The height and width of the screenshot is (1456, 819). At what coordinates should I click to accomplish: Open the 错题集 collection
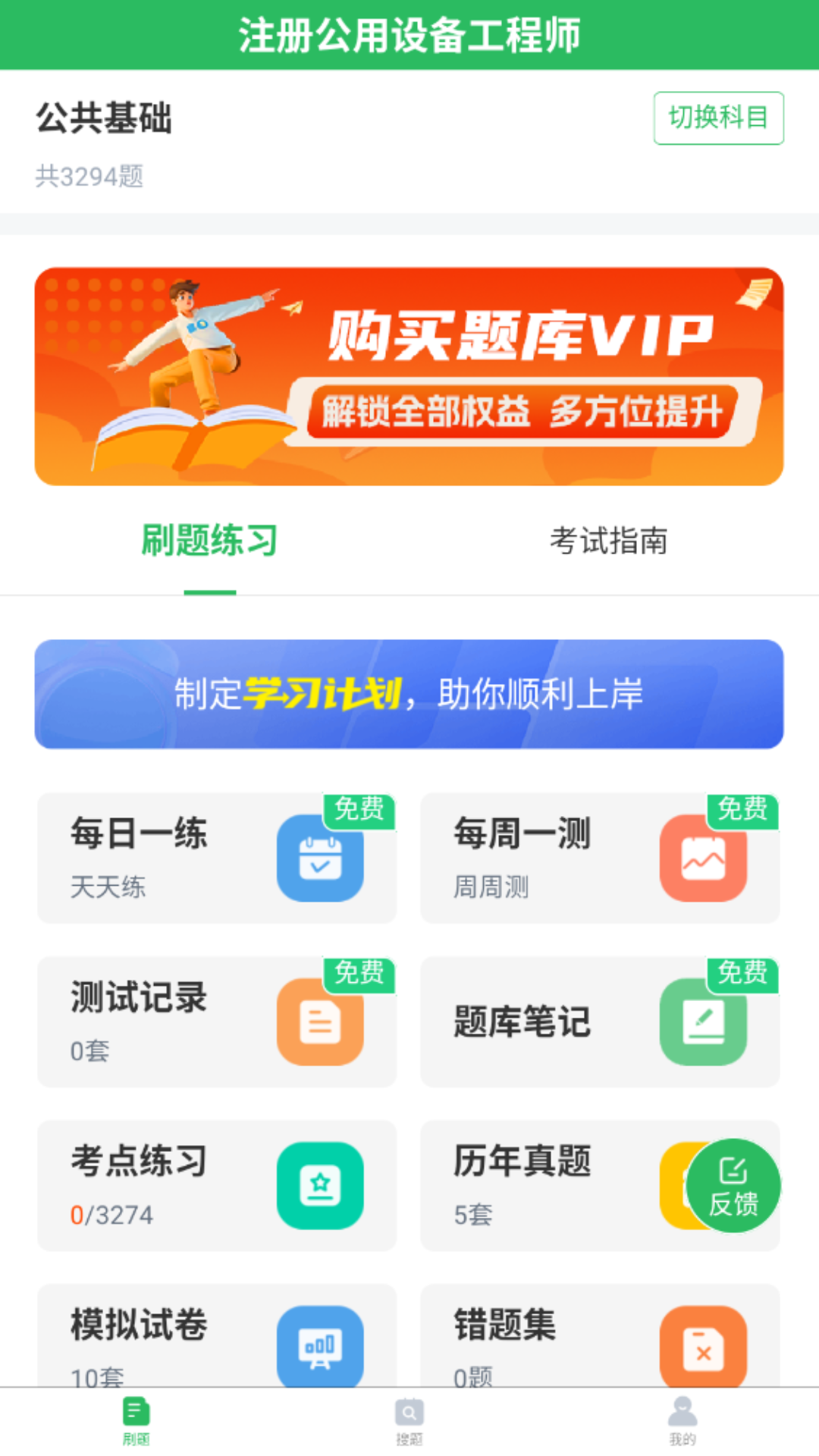599,1338
